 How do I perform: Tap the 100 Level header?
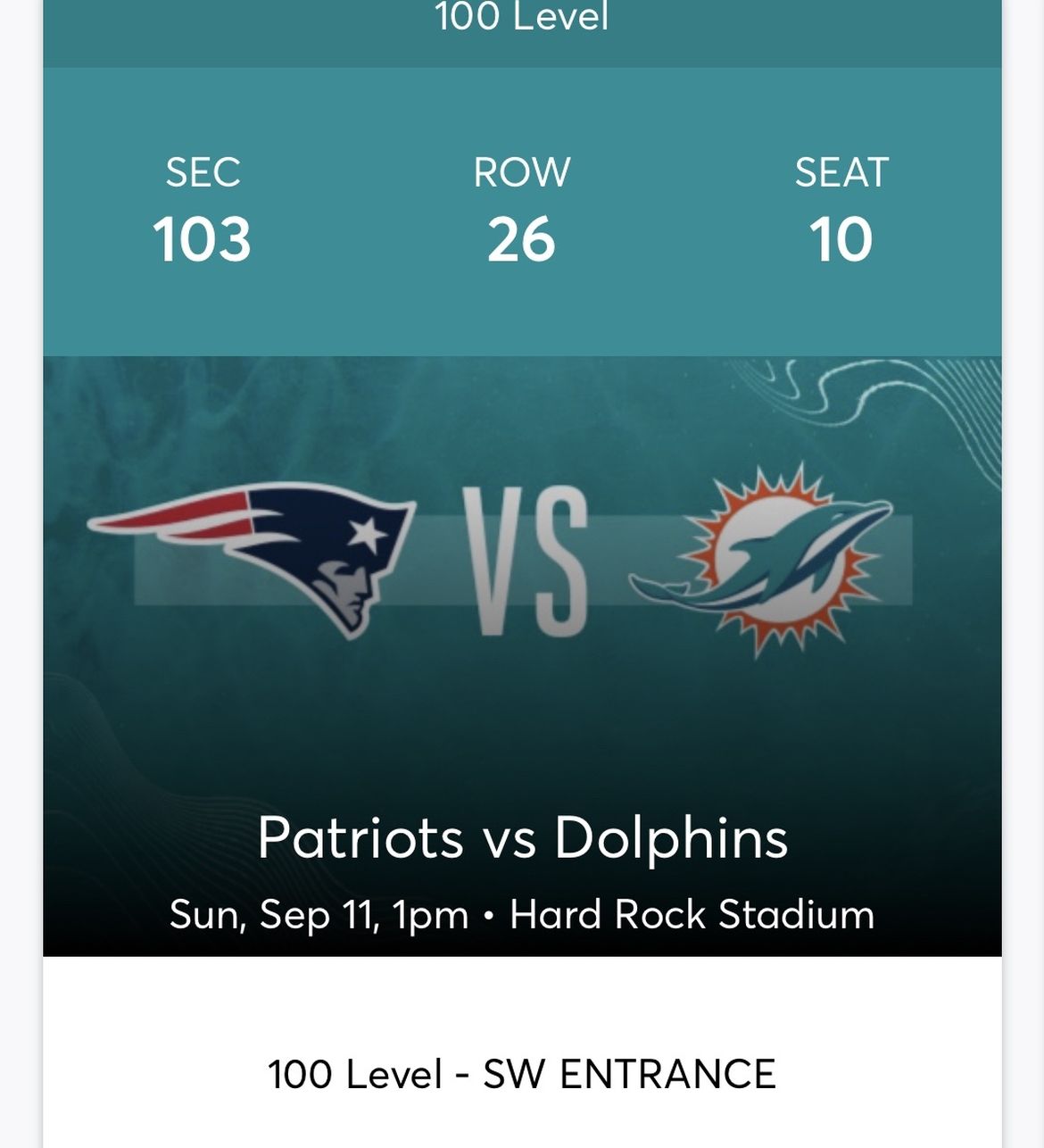[522, 15]
